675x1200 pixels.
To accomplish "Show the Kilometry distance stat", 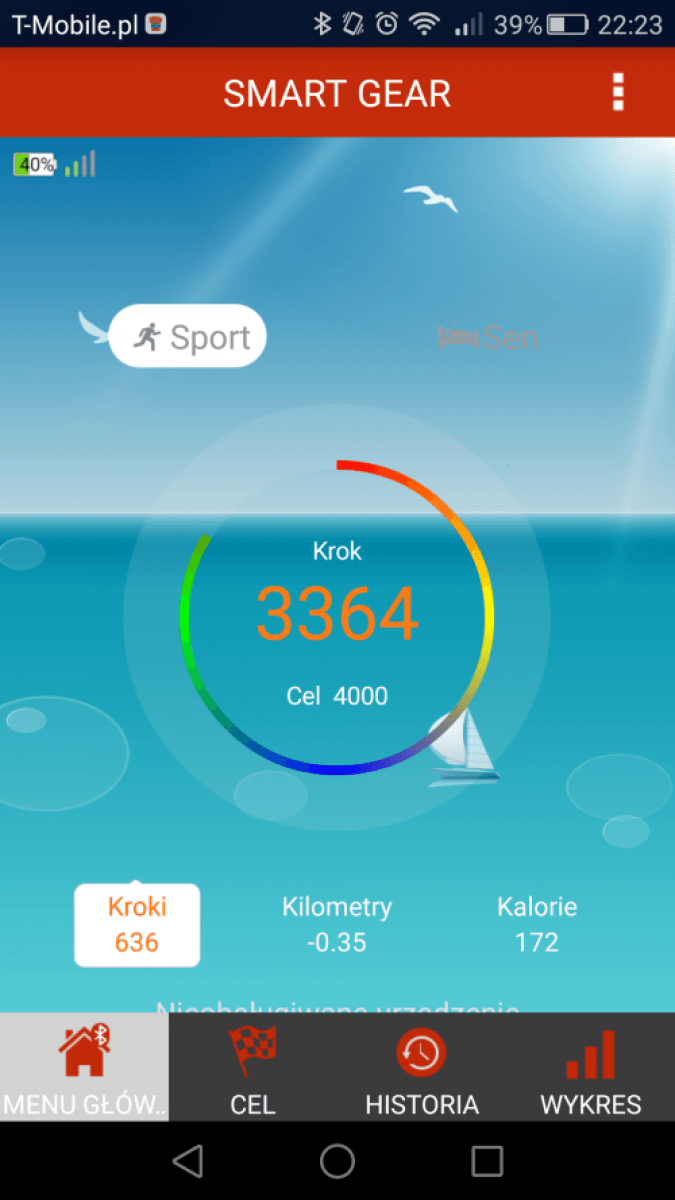I will (x=337, y=924).
